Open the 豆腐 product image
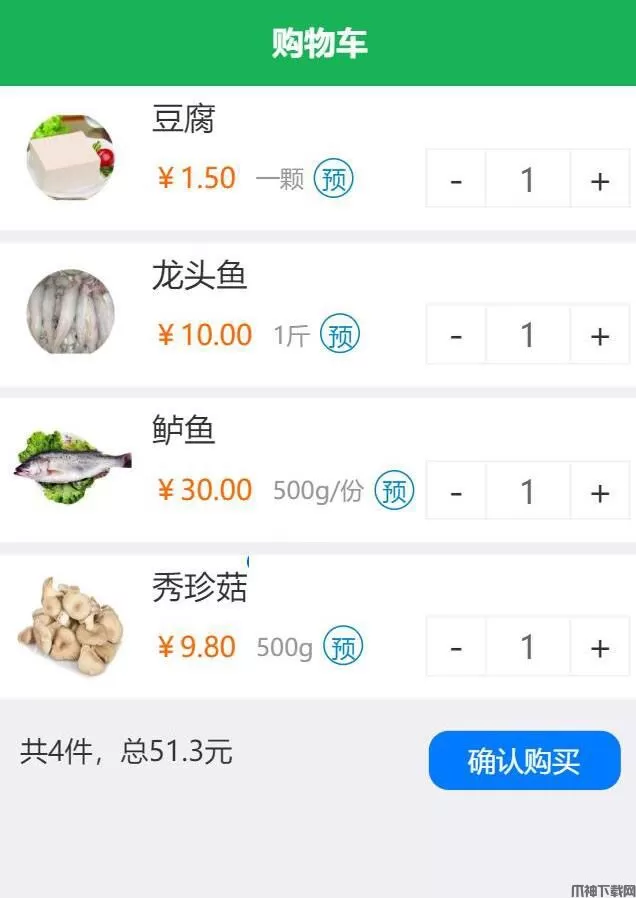The height and width of the screenshot is (898, 636). (x=70, y=157)
